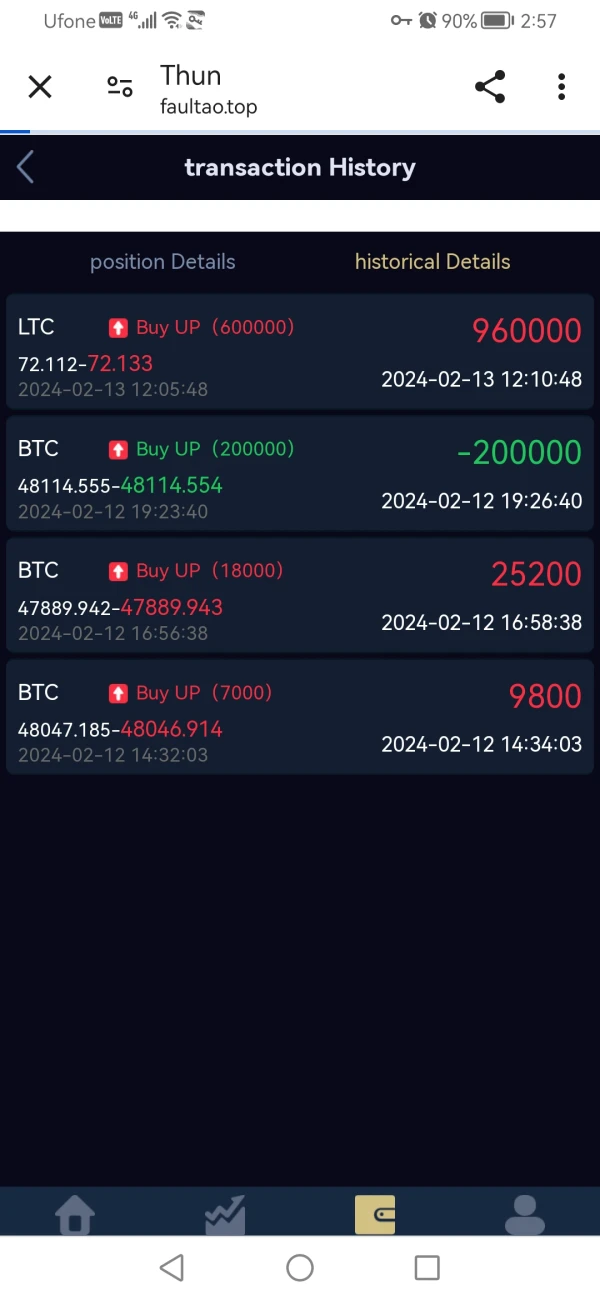The image size is (600, 1300).
Task: Select the historical Details tab
Action: pyautogui.click(x=432, y=262)
